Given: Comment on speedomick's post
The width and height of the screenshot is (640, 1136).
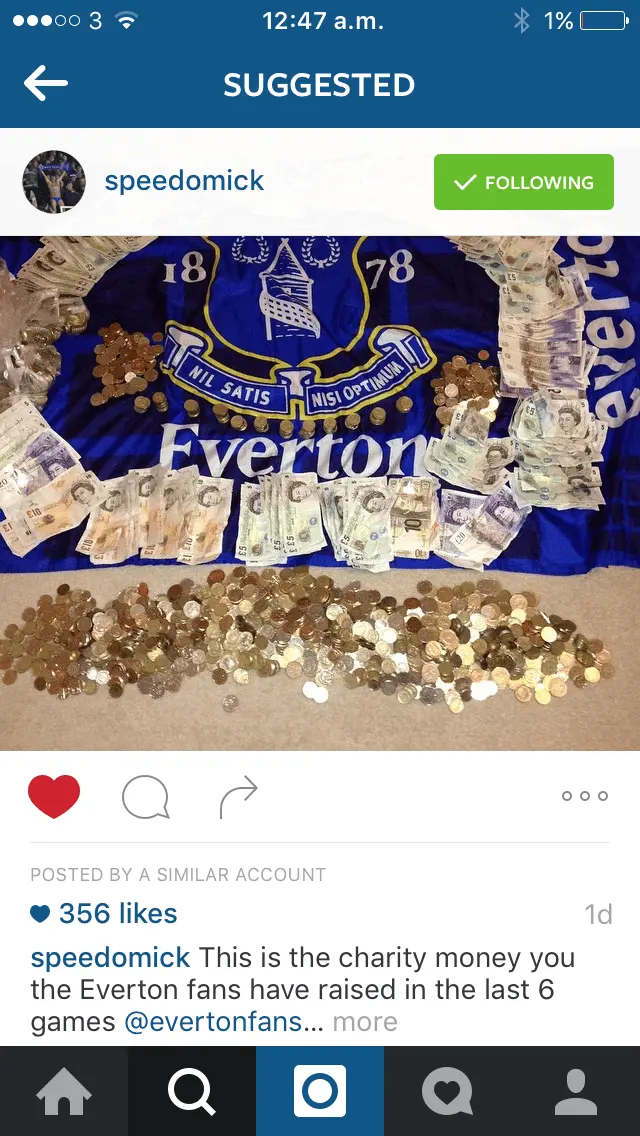Looking at the screenshot, I should pyautogui.click(x=145, y=797).
